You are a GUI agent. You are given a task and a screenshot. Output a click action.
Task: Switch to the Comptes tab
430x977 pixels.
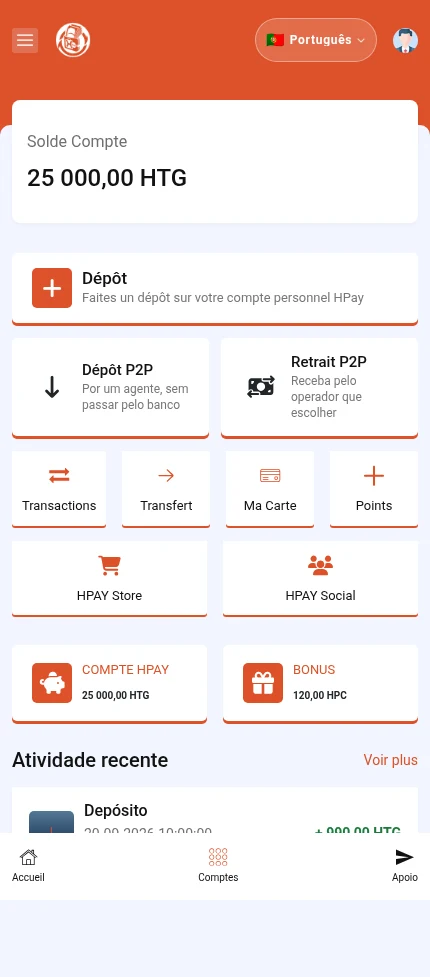[x=218, y=865]
